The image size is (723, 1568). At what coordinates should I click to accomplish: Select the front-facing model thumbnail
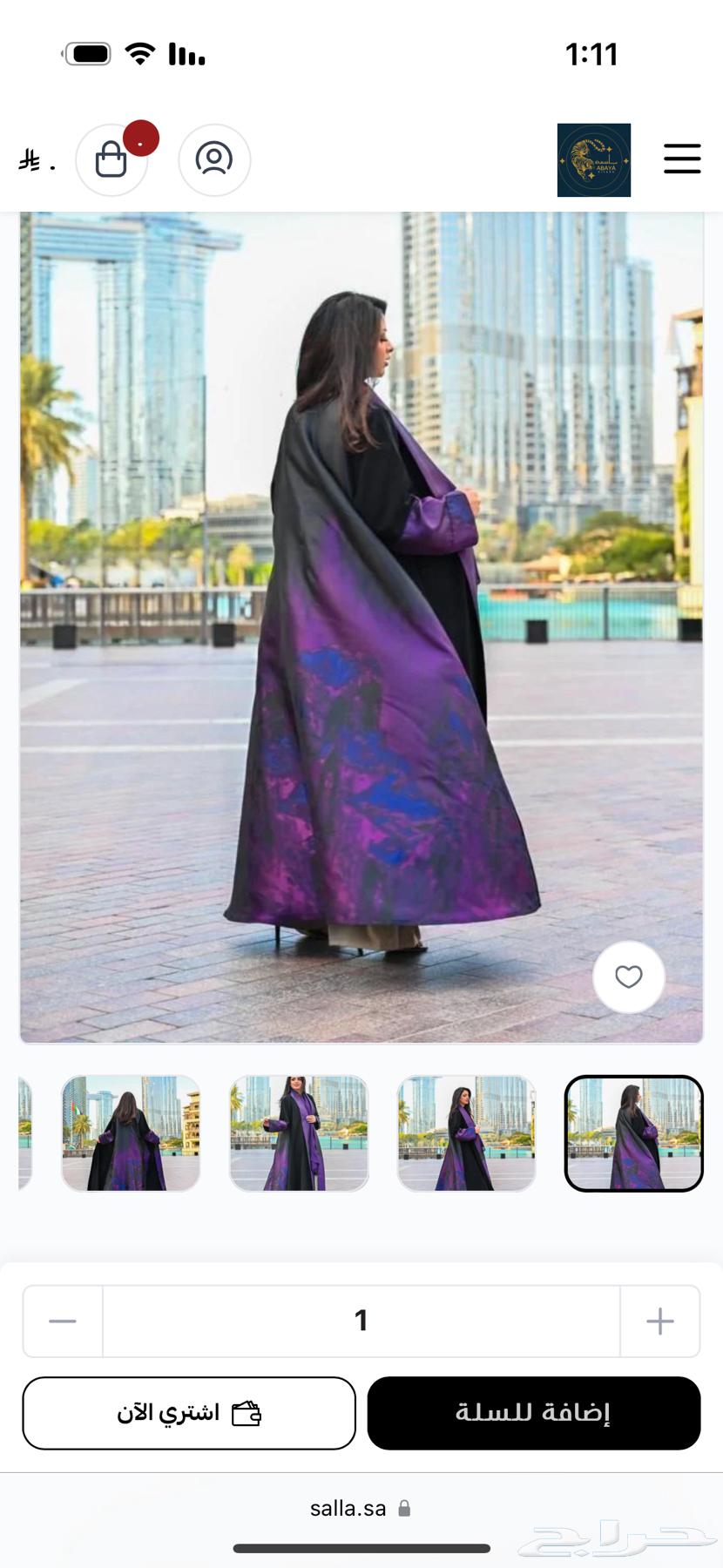(299, 1134)
